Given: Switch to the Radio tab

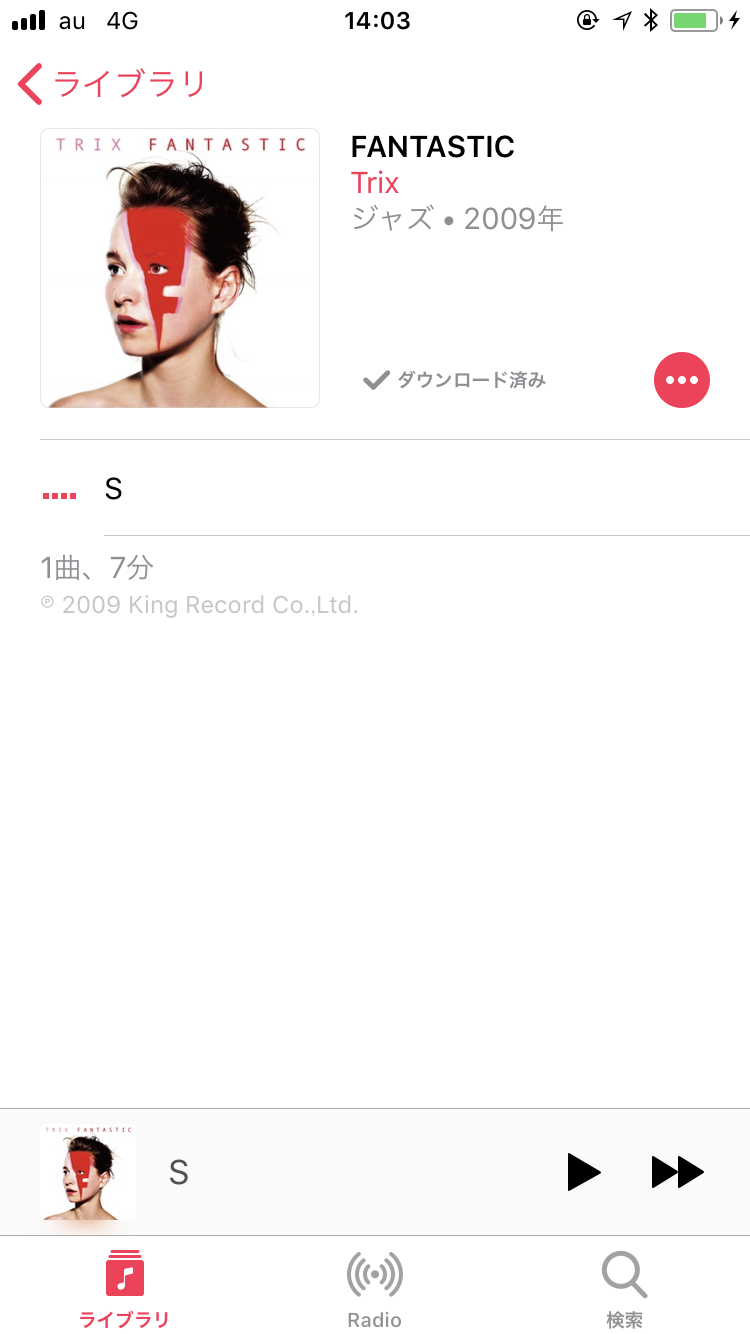Looking at the screenshot, I should (x=375, y=1288).
